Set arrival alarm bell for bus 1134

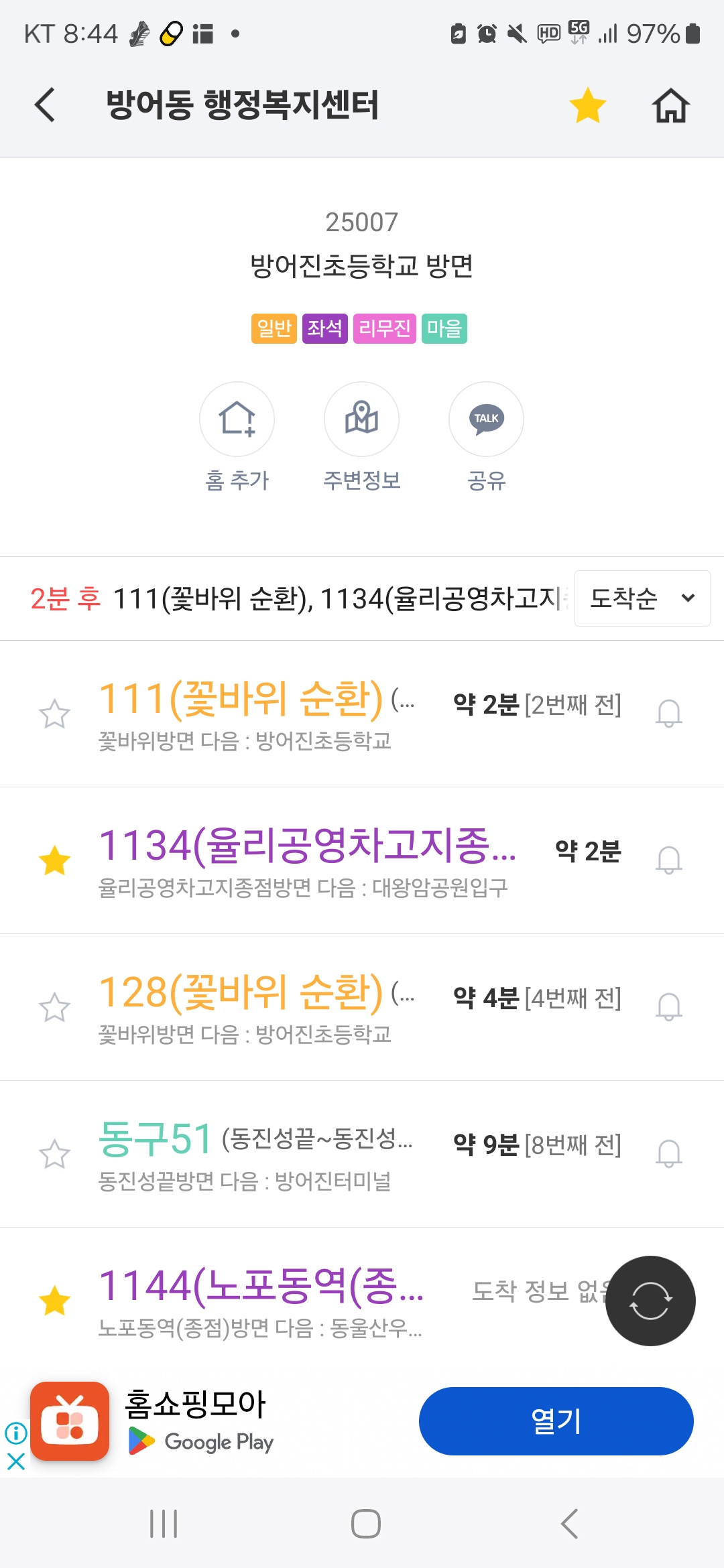[x=668, y=860]
